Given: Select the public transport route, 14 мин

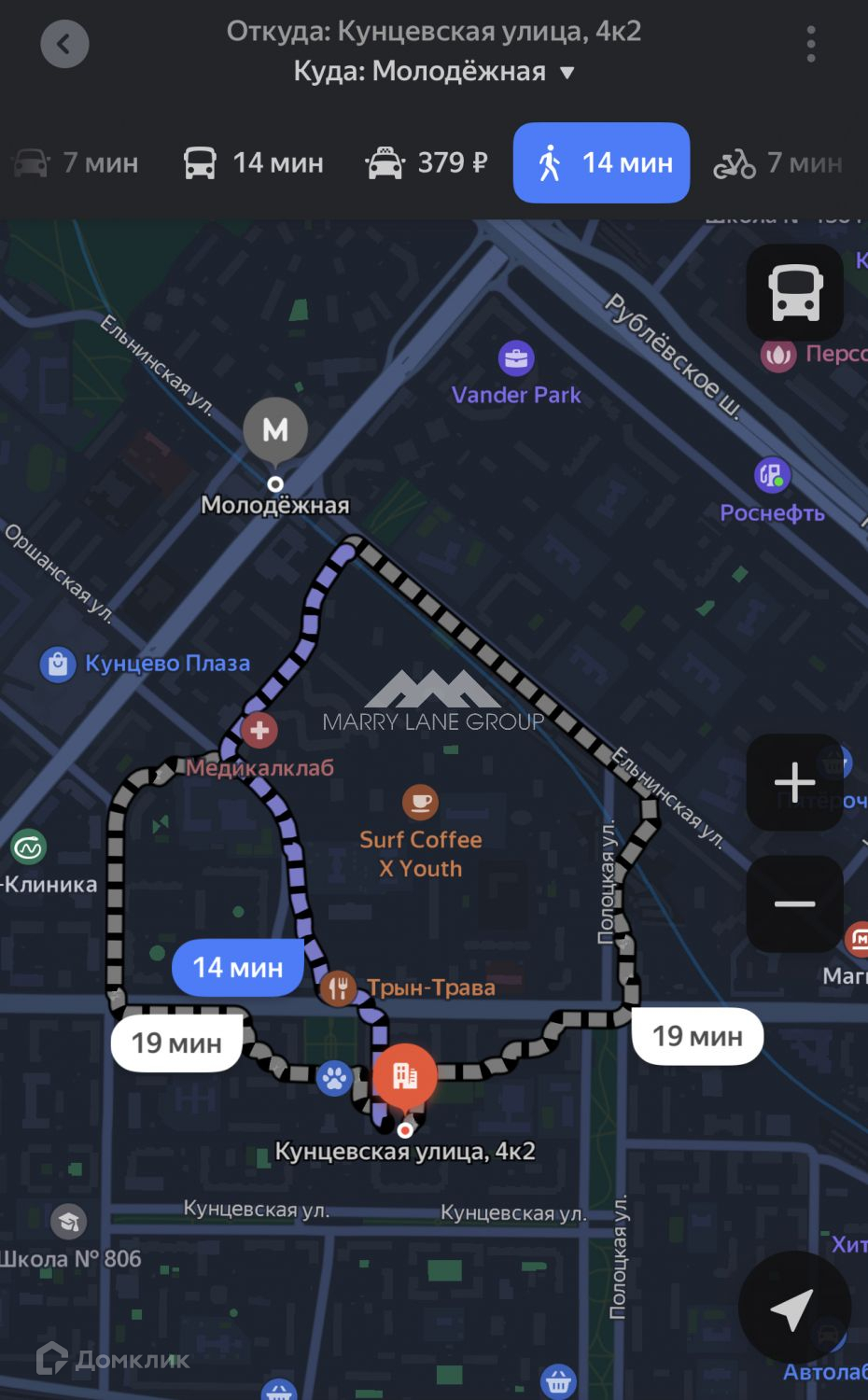Looking at the screenshot, I should pyautogui.click(x=253, y=163).
